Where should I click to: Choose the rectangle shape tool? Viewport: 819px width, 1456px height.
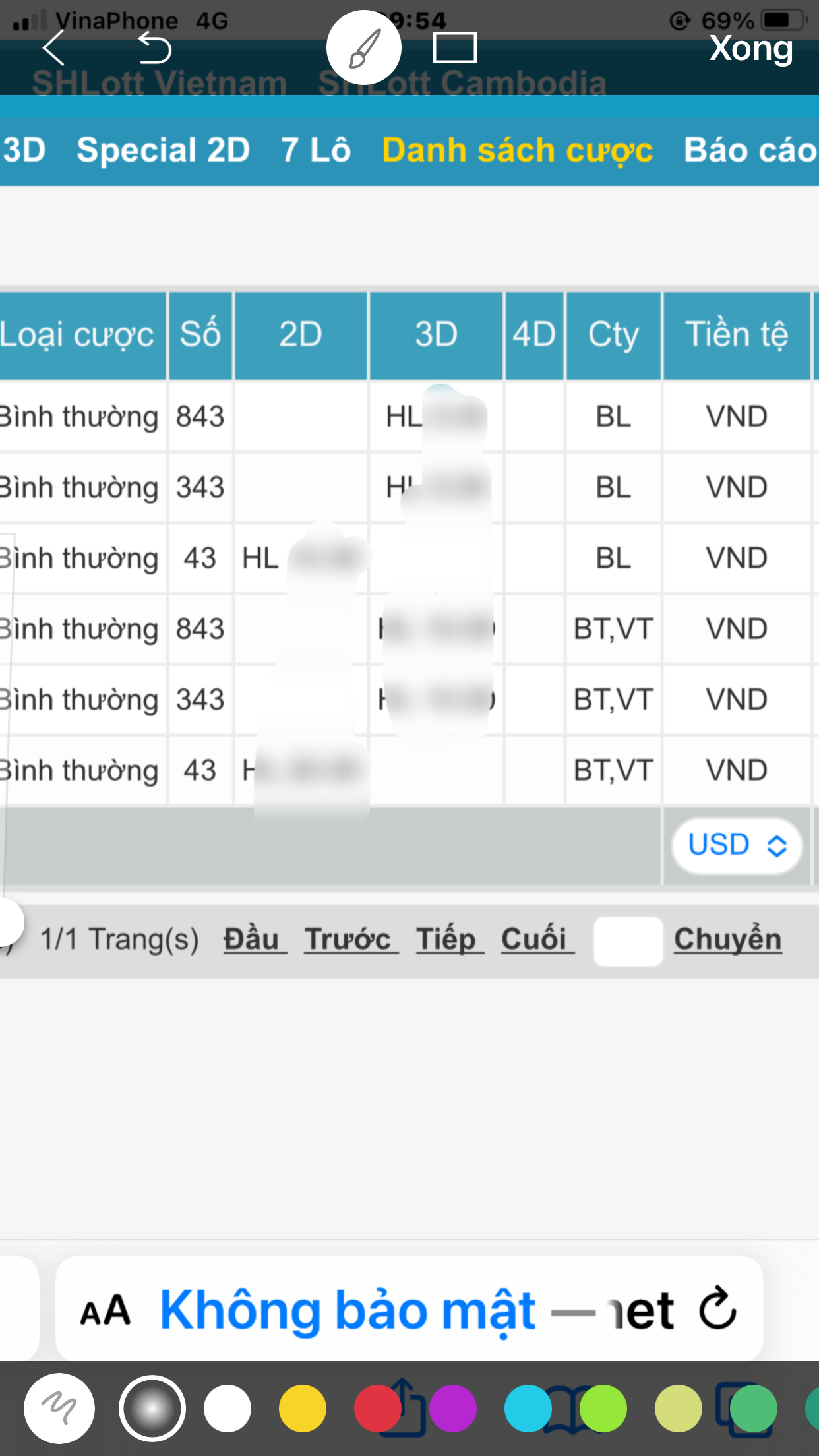coord(455,48)
